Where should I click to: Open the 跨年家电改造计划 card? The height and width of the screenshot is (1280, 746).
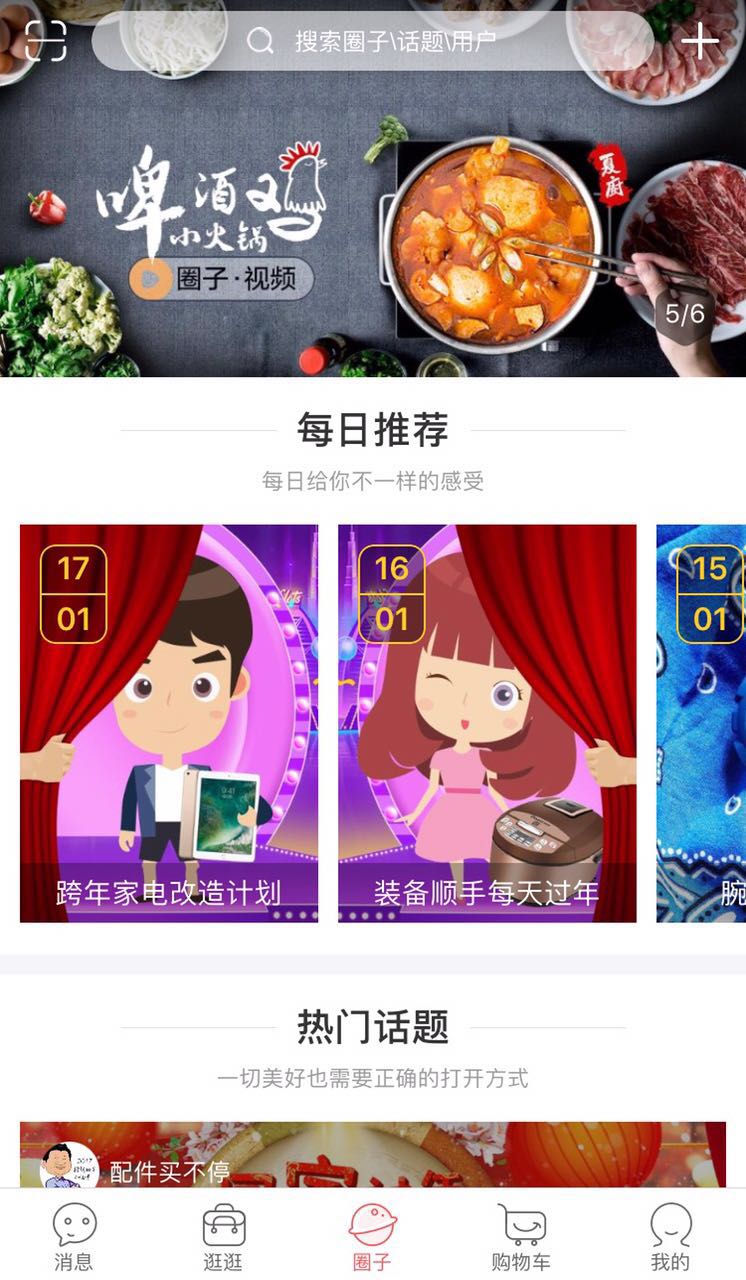tap(169, 722)
